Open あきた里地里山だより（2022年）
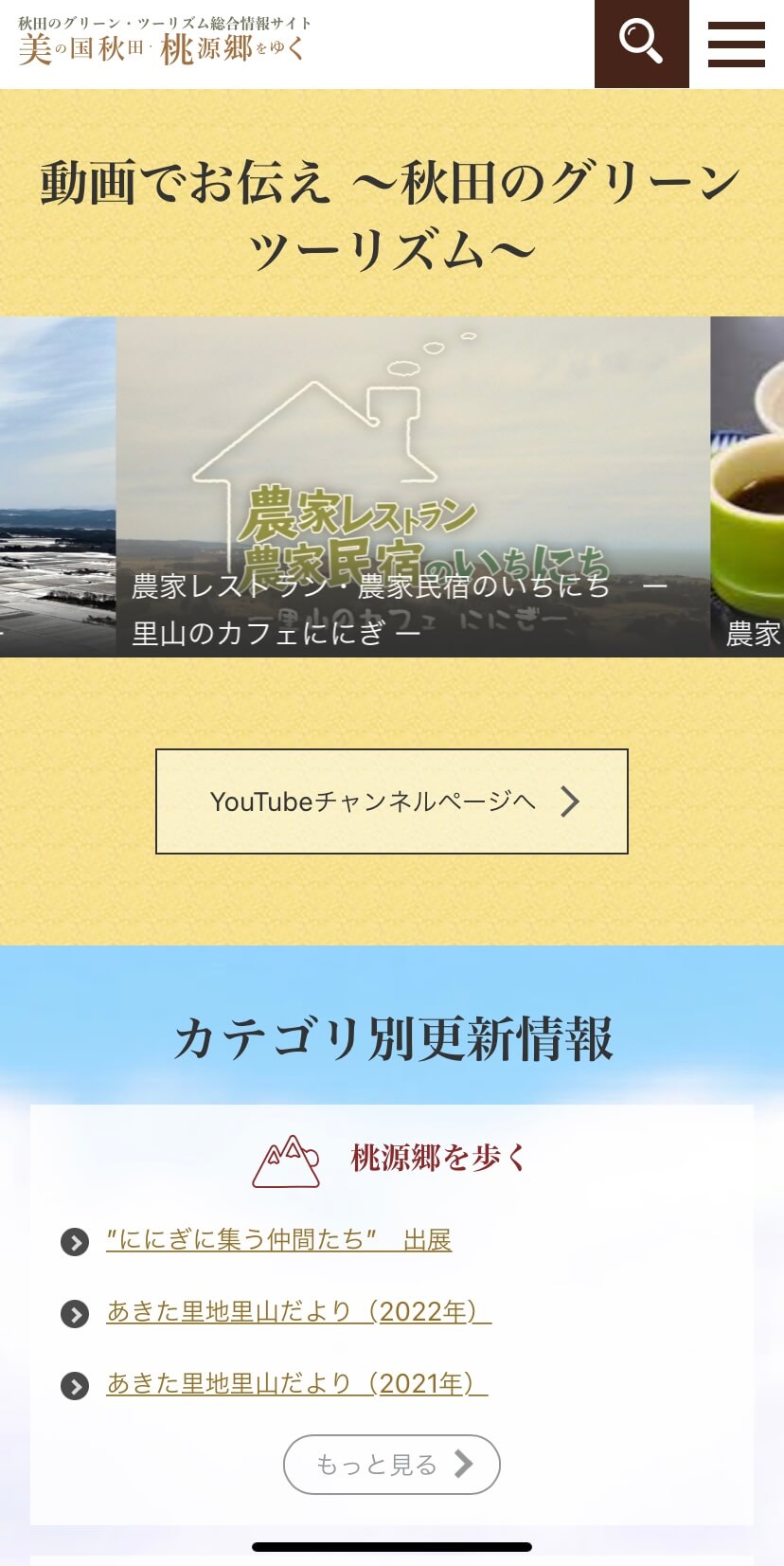Screen dimensions: 784x1566 298,1312
